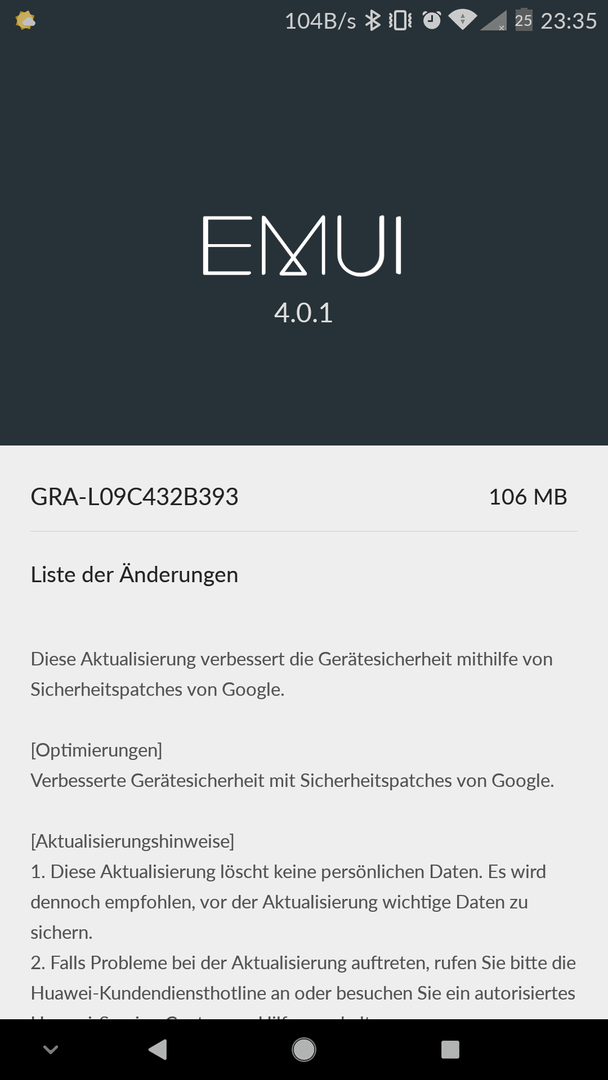Go back using the navigation bar arrow
This screenshot has height=1080, width=608.
[x=158, y=1049]
